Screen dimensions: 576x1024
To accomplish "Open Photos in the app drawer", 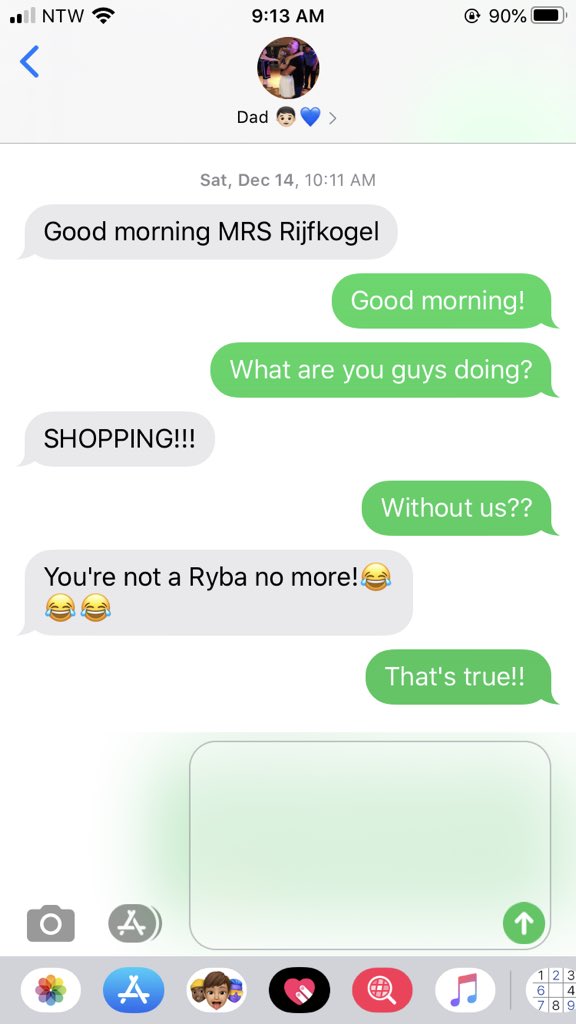I will click(x=51, y=990).
